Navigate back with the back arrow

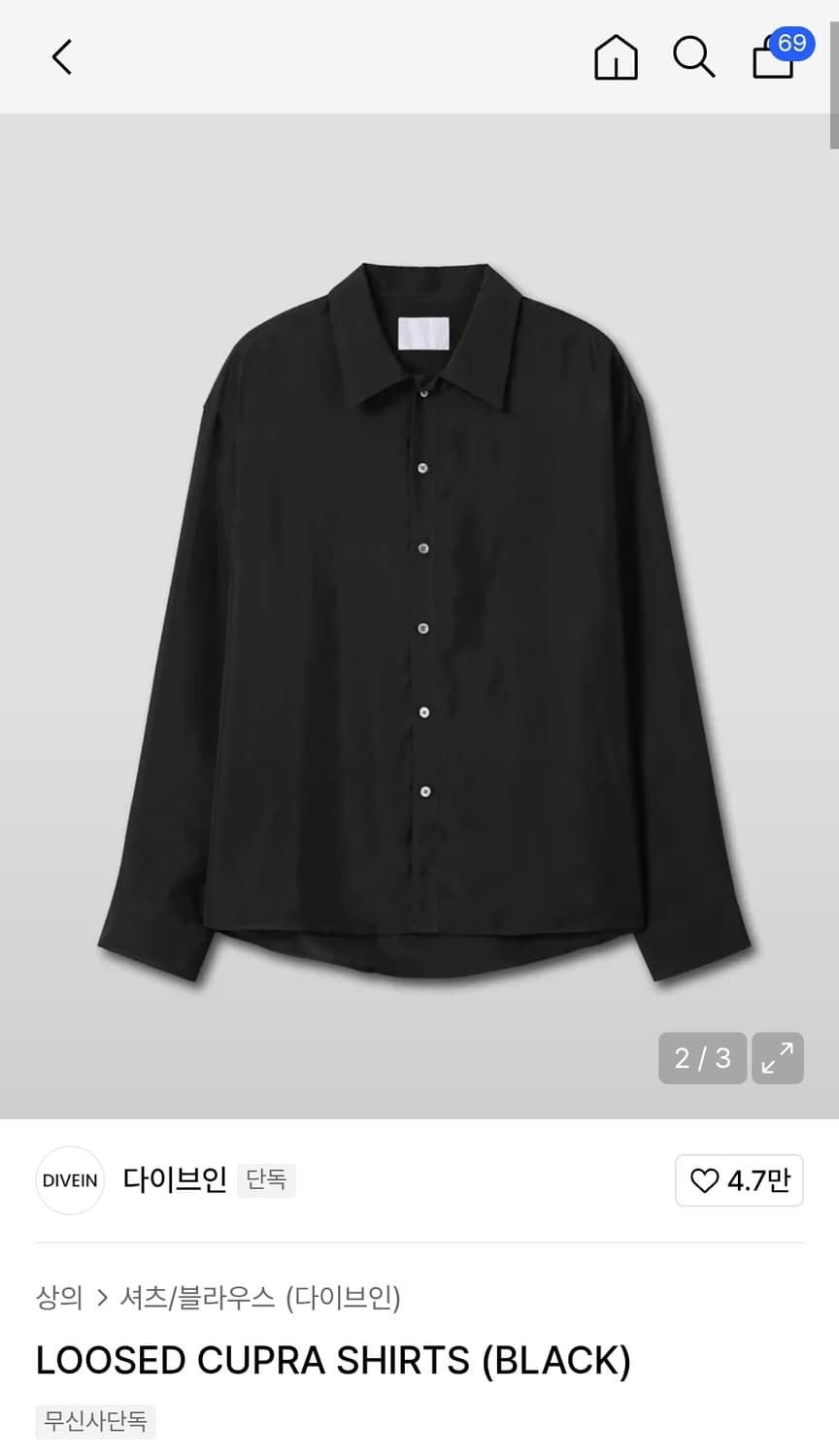point(62,56)
